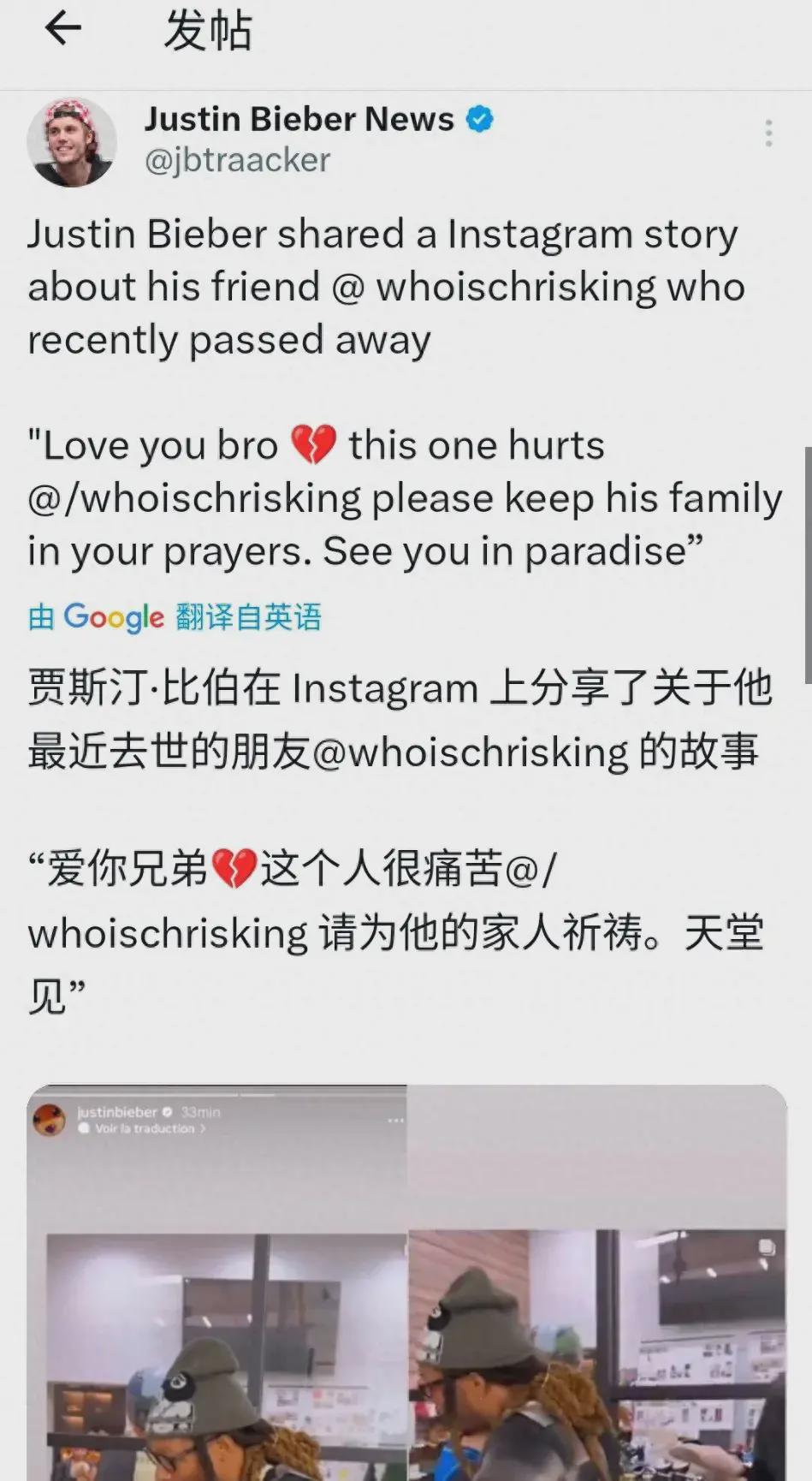The height and width of the screenshot is (1481, 812).
Task: Go back using the arrow icon
Action: [x=63, y=30]
